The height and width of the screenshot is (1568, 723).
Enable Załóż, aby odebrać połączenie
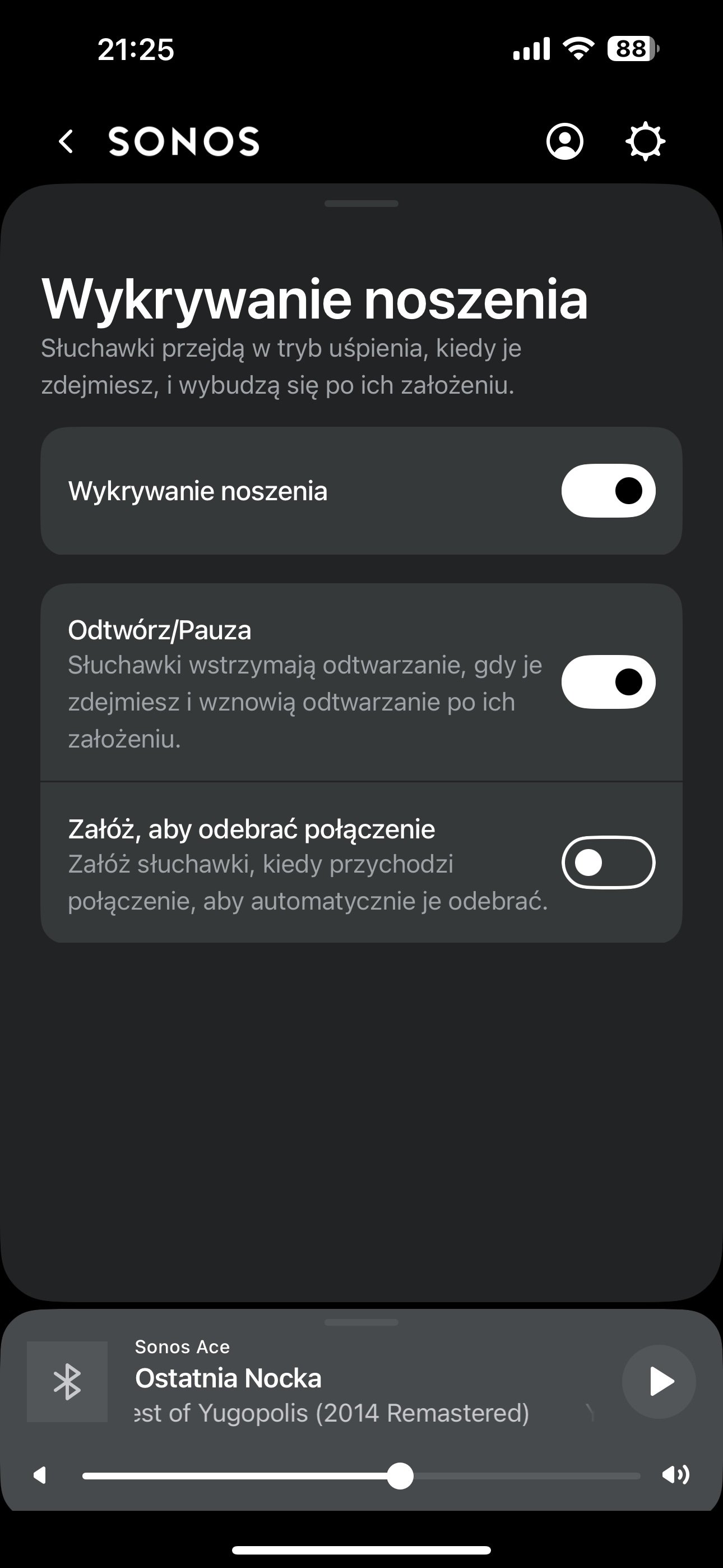point(608,863)
